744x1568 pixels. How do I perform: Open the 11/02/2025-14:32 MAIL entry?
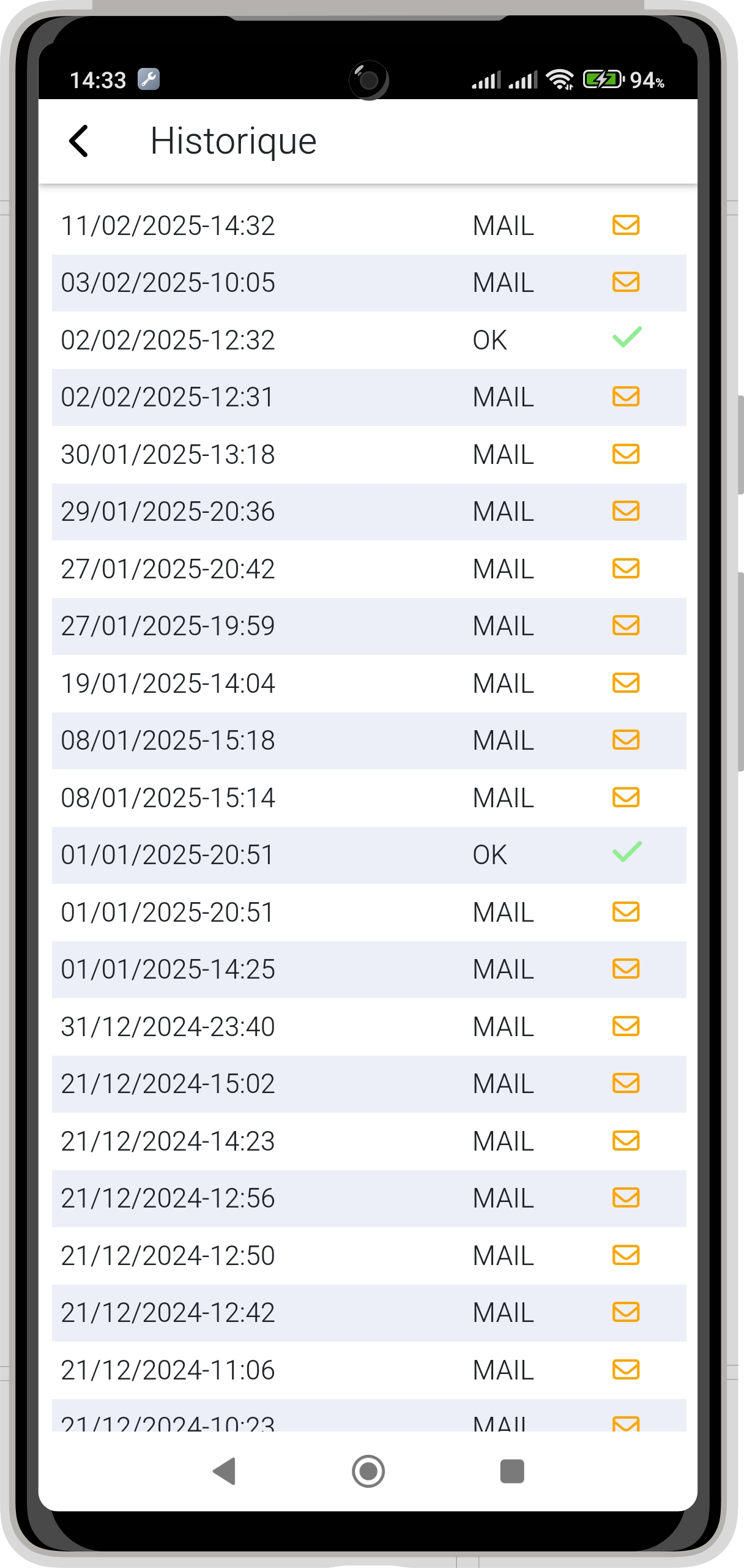point(368,226)
